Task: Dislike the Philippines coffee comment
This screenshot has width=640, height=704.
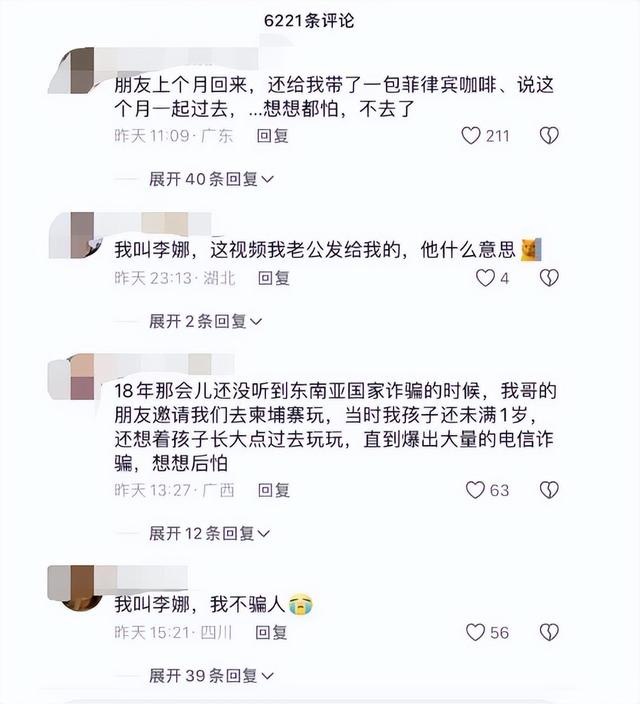Action: click(549, 136)
